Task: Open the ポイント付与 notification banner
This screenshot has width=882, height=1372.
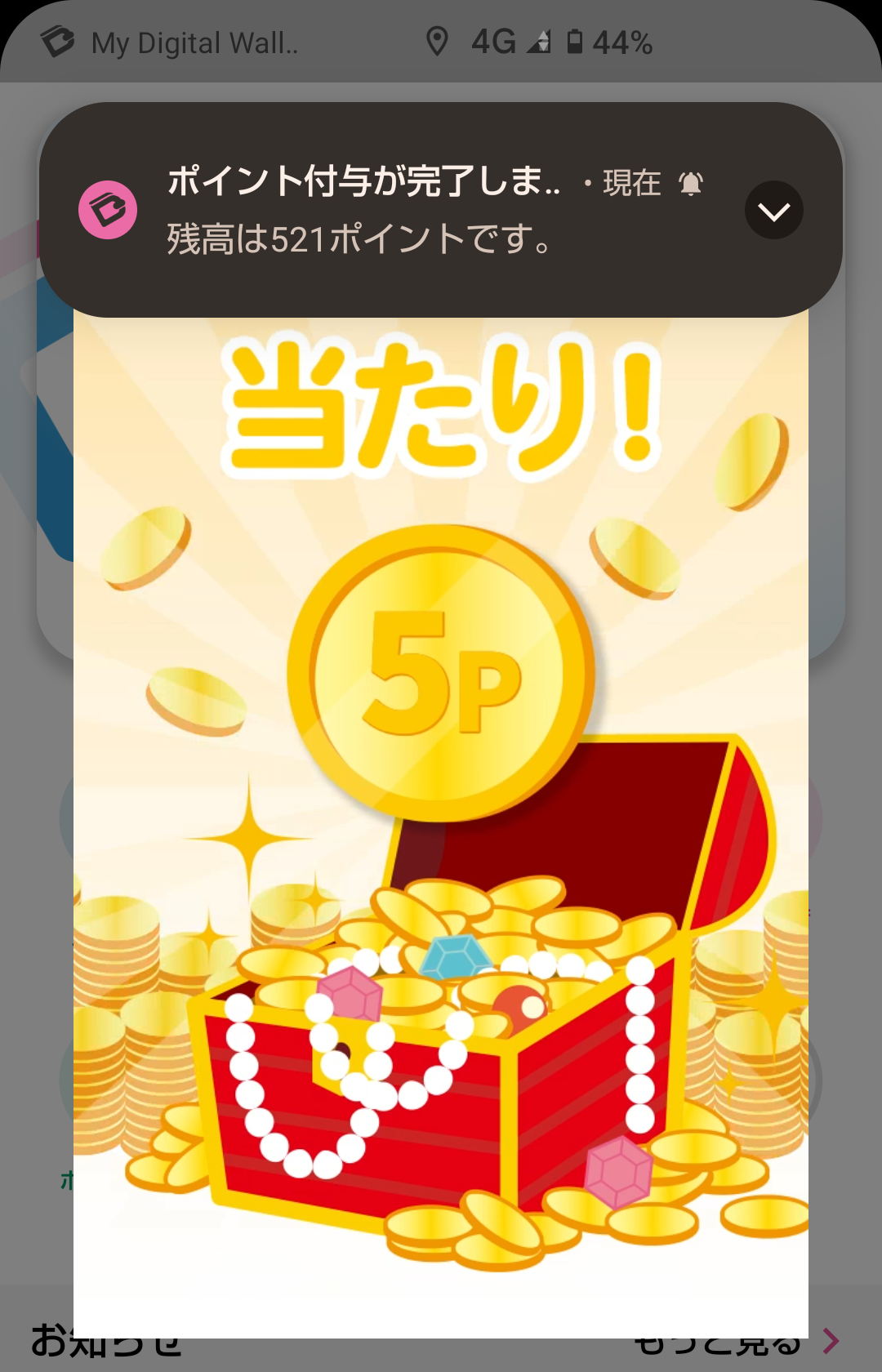Action: click(392, 211)
